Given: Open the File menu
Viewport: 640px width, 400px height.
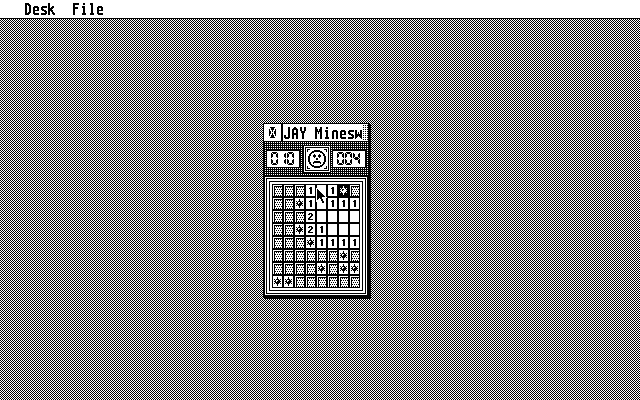Looking at the screenshot, I should pyautogui.click(x=87, y=9).
